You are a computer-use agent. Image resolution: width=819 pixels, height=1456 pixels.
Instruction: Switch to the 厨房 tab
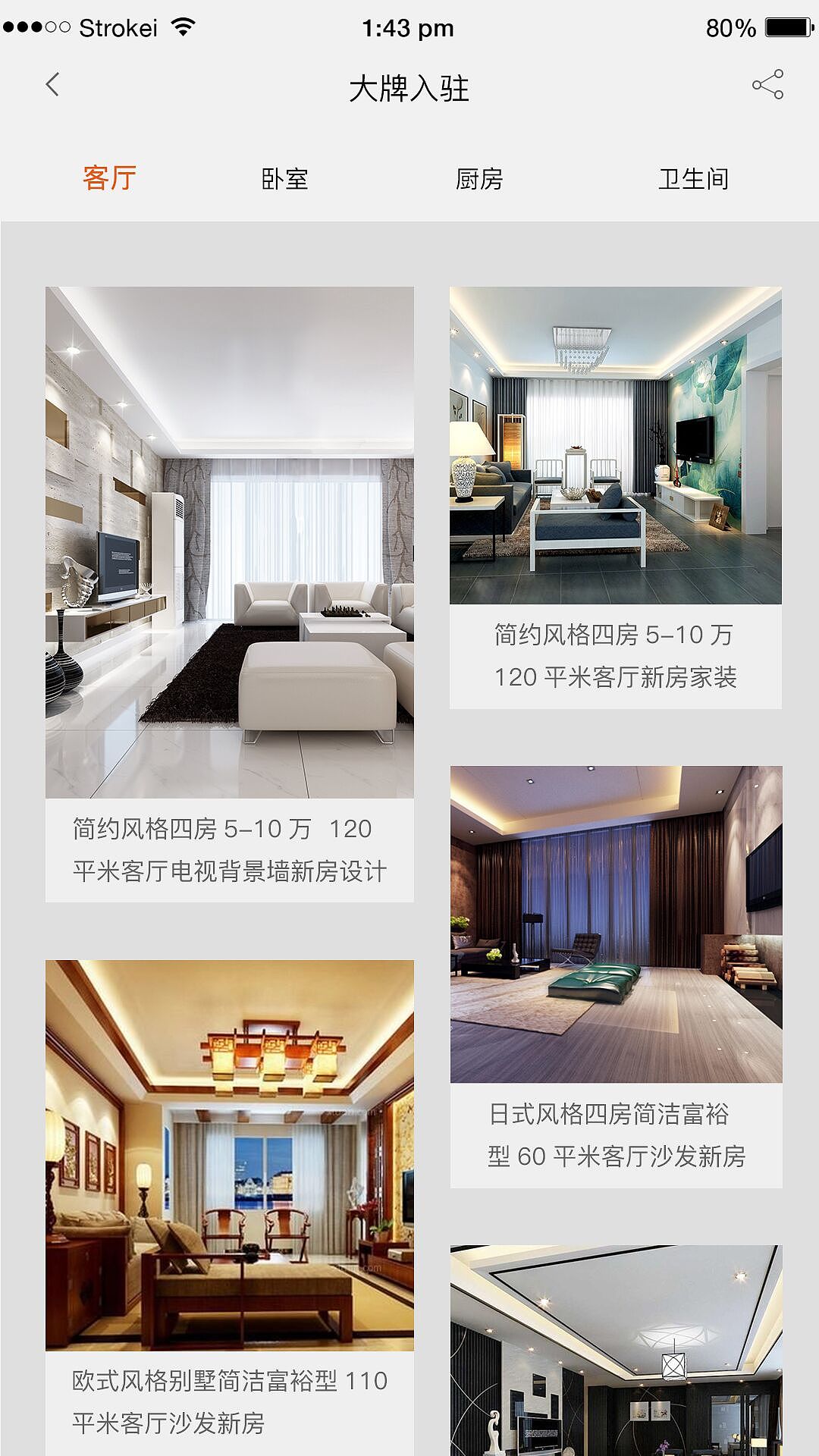click(479, 179)
